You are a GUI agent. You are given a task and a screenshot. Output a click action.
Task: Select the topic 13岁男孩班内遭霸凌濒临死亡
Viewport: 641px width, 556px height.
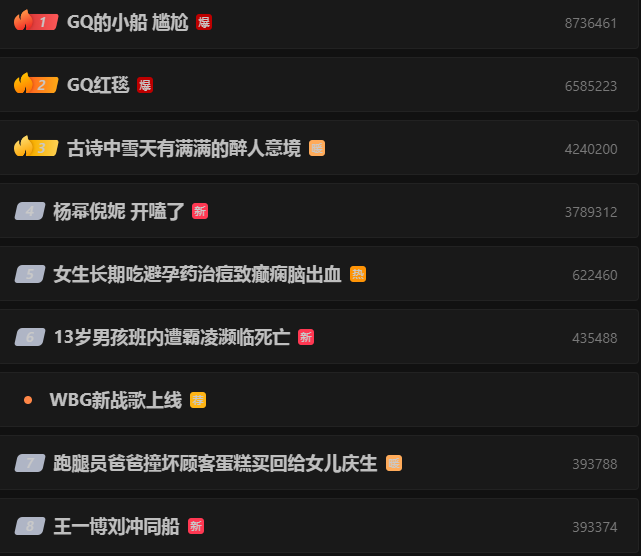[x=171, y=337]
